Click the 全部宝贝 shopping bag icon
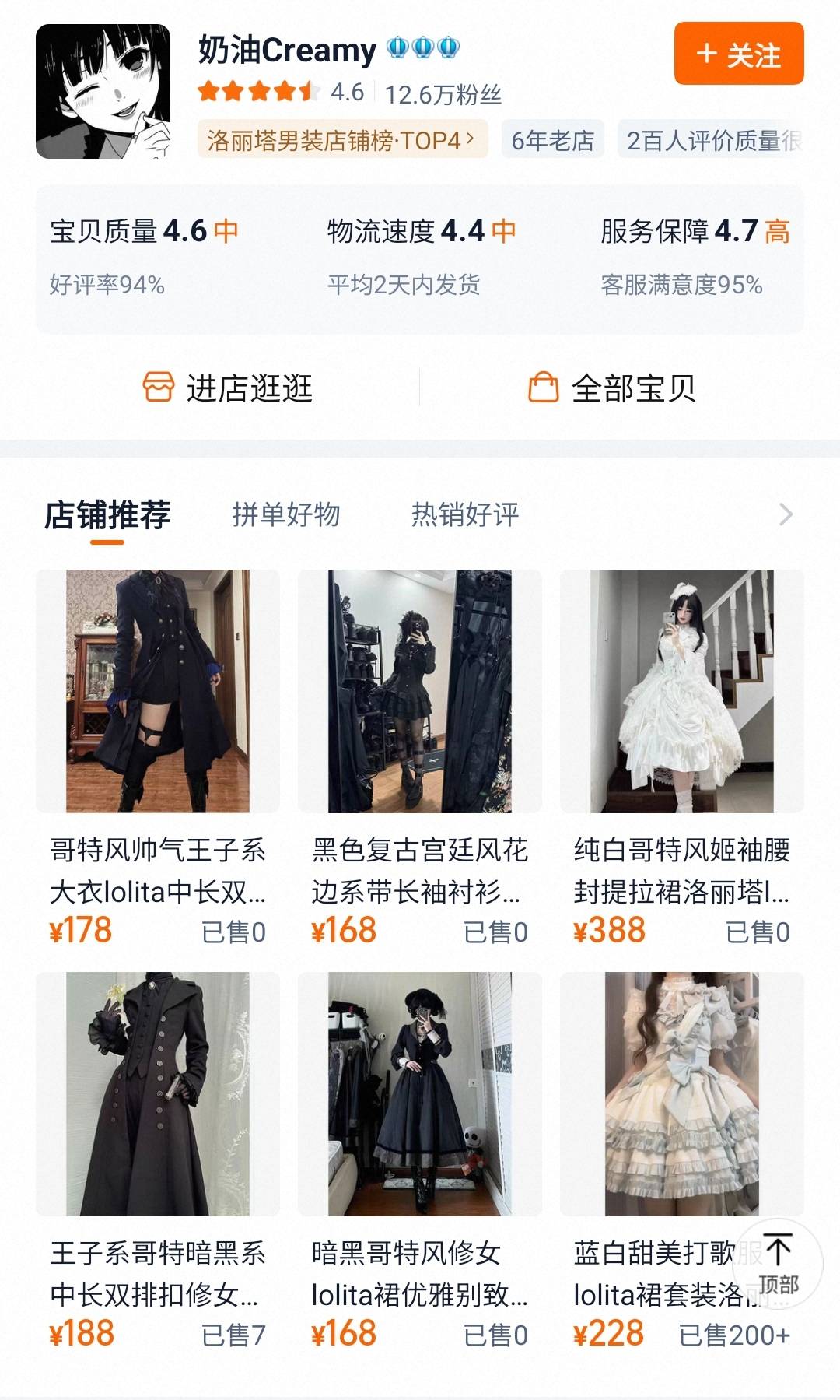 [x=545, y=387]
